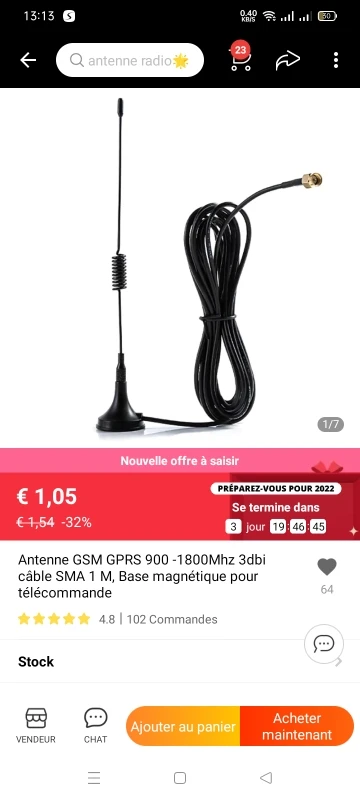The image size is (360, 800).
Task: Open the three-dot overflow menu
Action: click(336, 60)
